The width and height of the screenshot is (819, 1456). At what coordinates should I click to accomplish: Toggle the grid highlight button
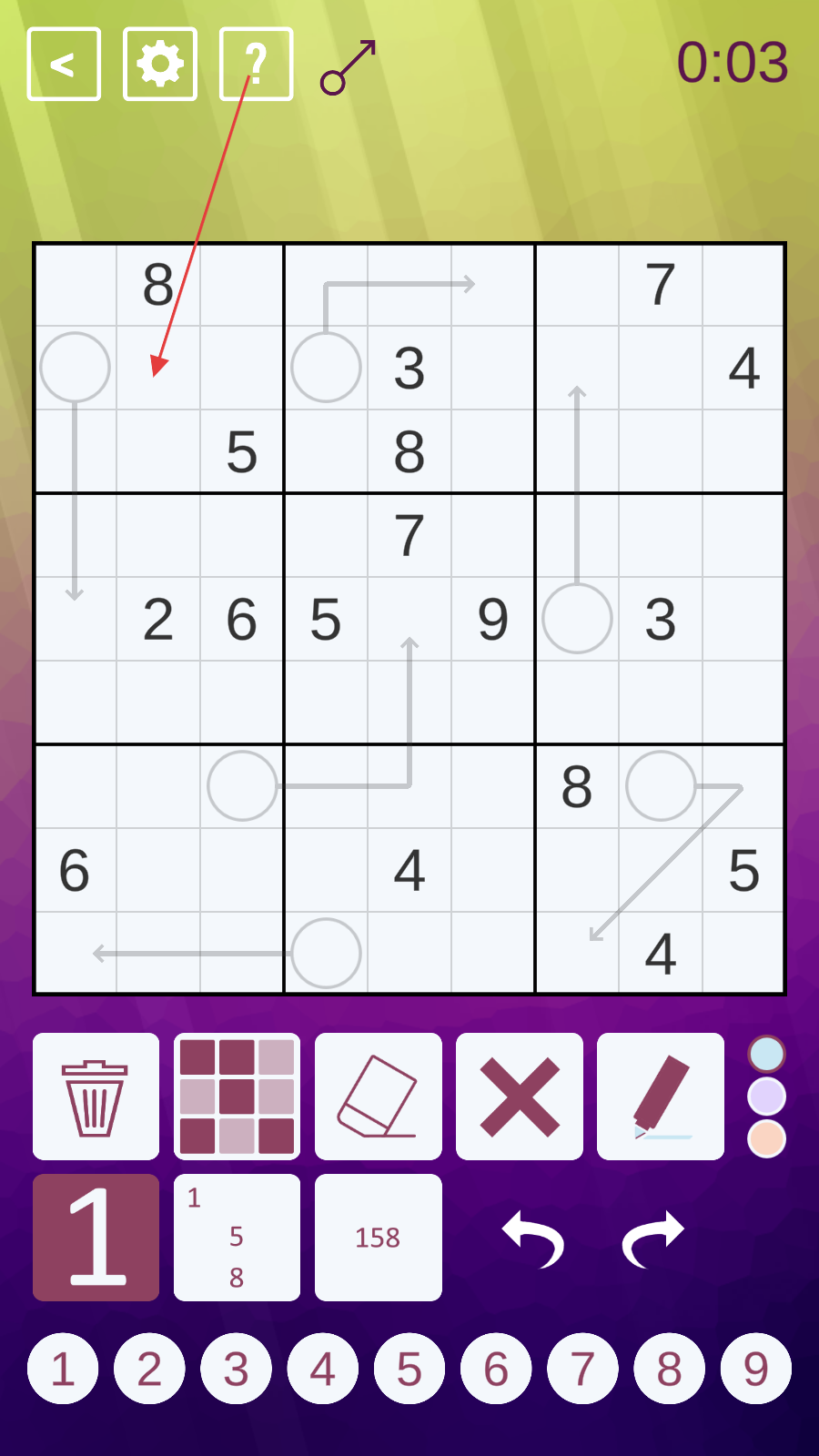(237, 1097)
